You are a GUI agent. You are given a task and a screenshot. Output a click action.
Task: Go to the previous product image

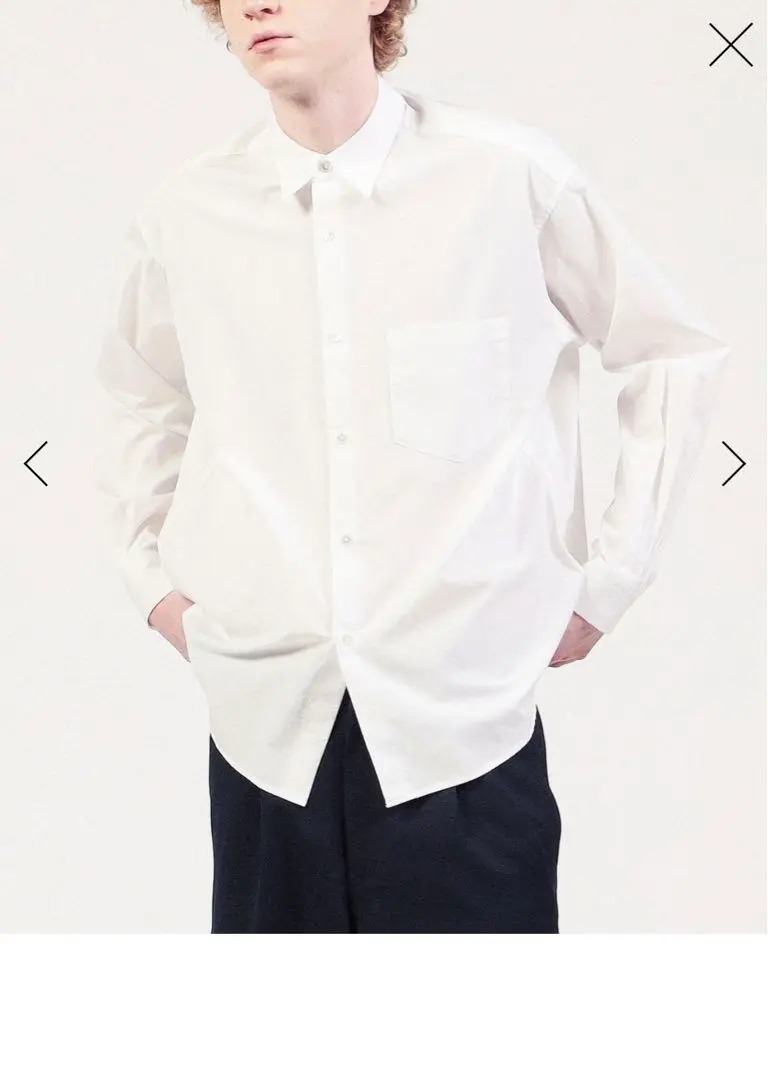[x=36, y=463]
